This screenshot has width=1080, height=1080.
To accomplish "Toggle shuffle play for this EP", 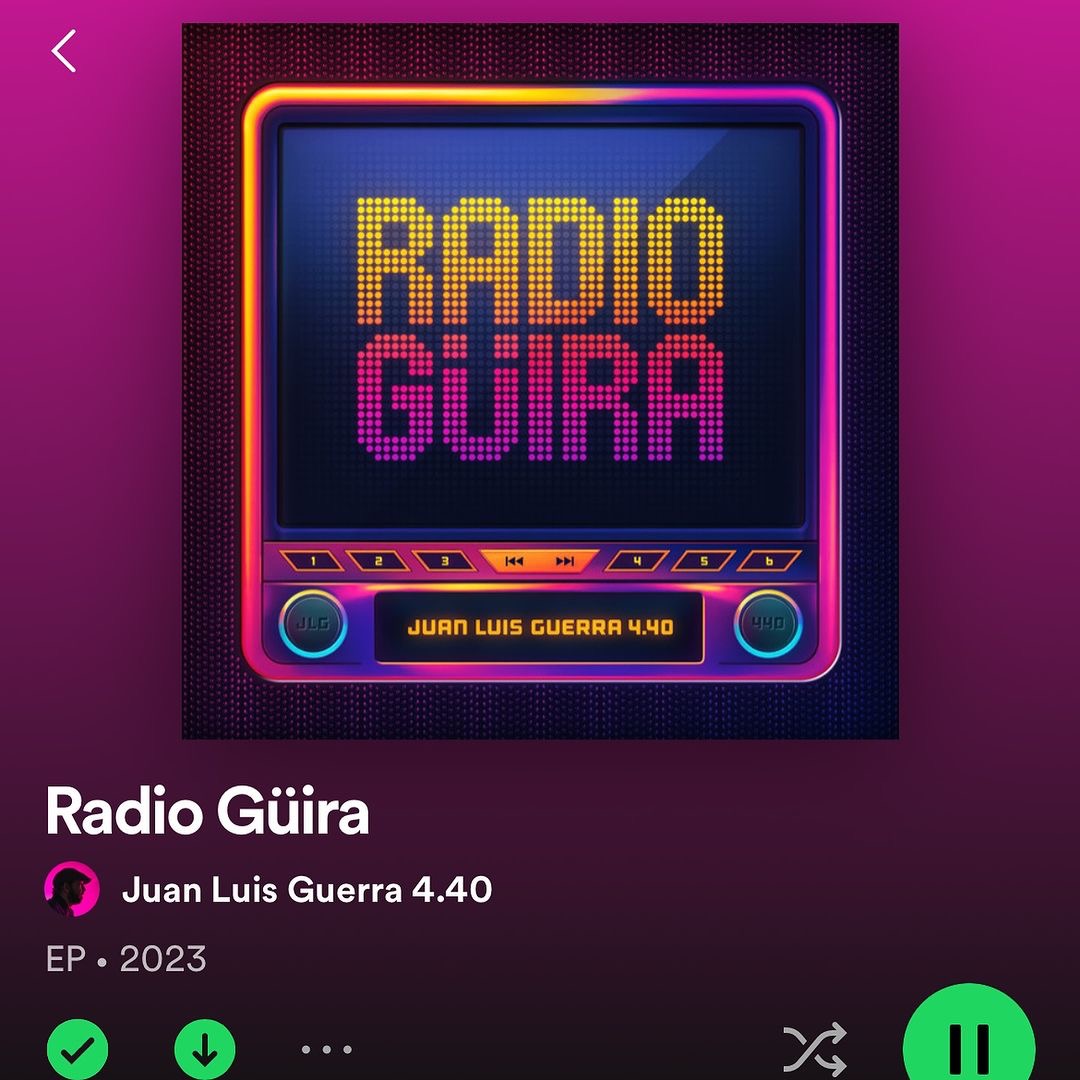I will (x=814, y=1049).
